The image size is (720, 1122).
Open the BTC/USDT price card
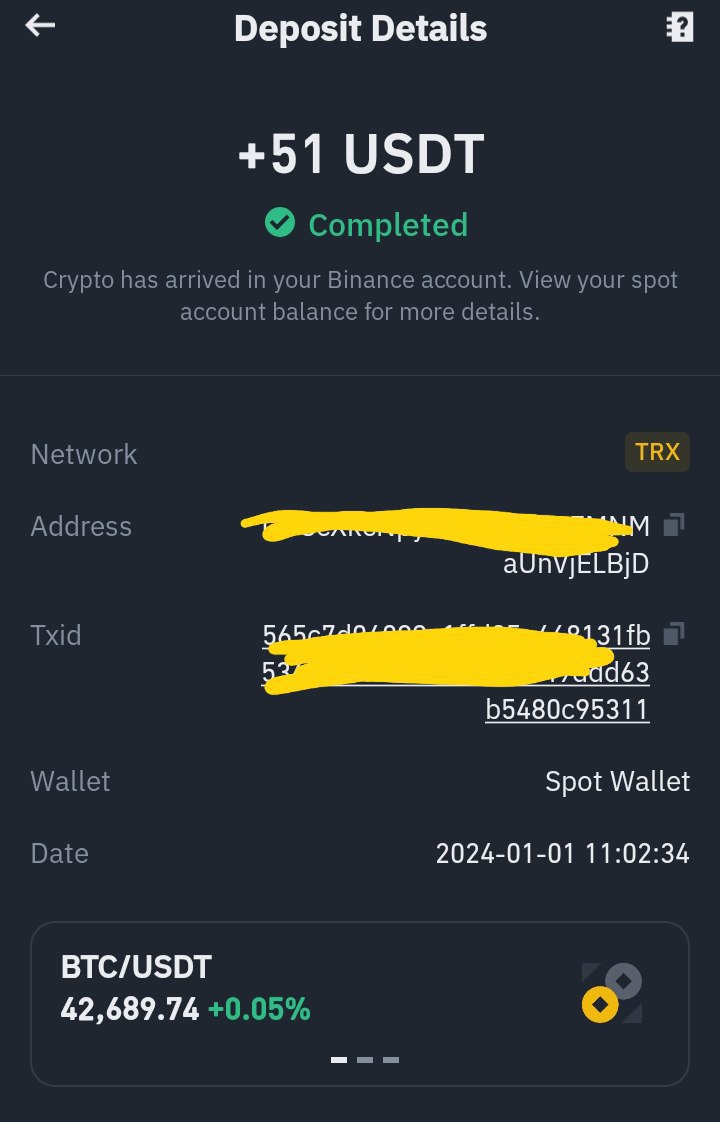pos(359,1002)
